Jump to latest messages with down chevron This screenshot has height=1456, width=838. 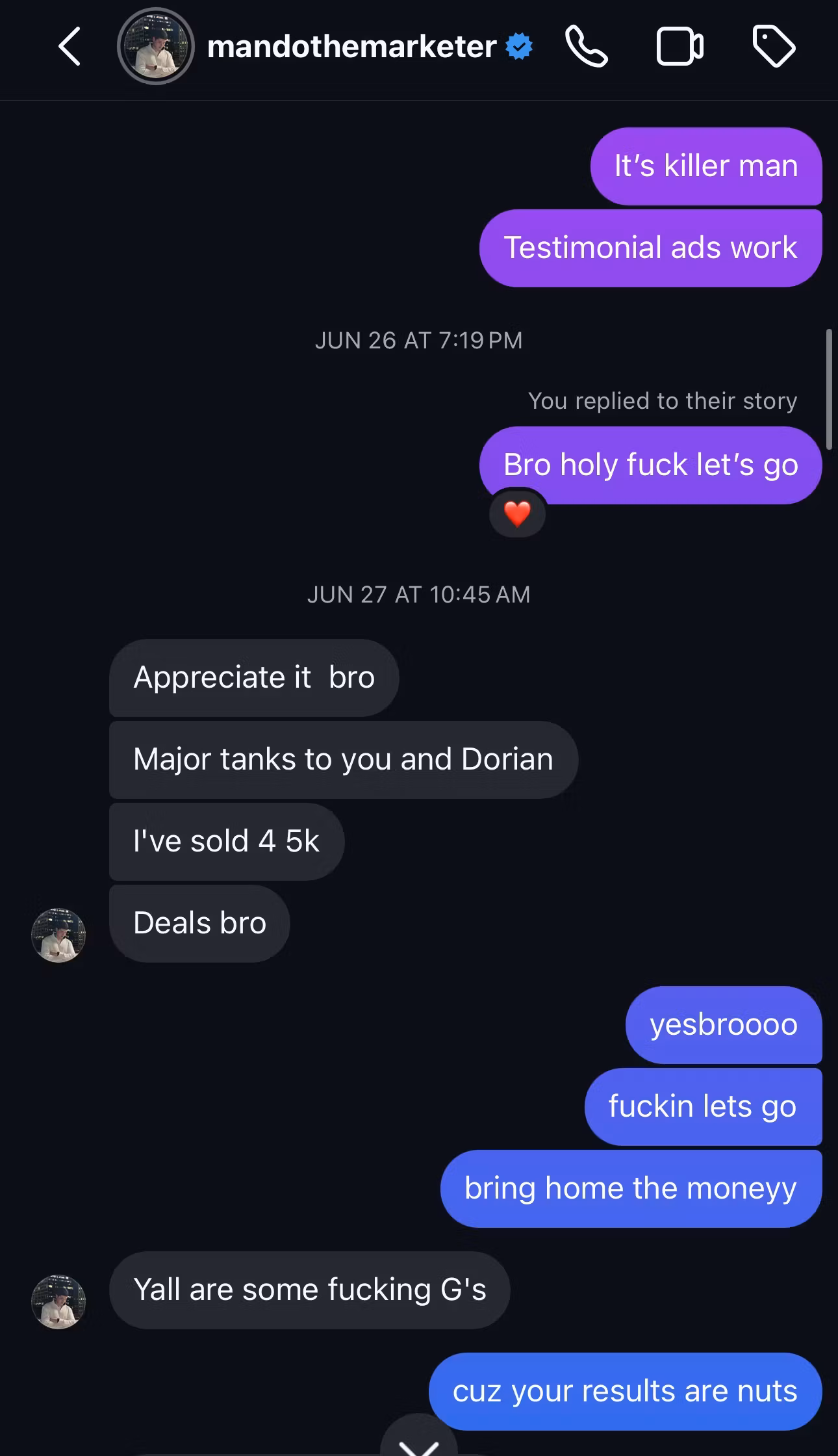[x=419, y=1441]
